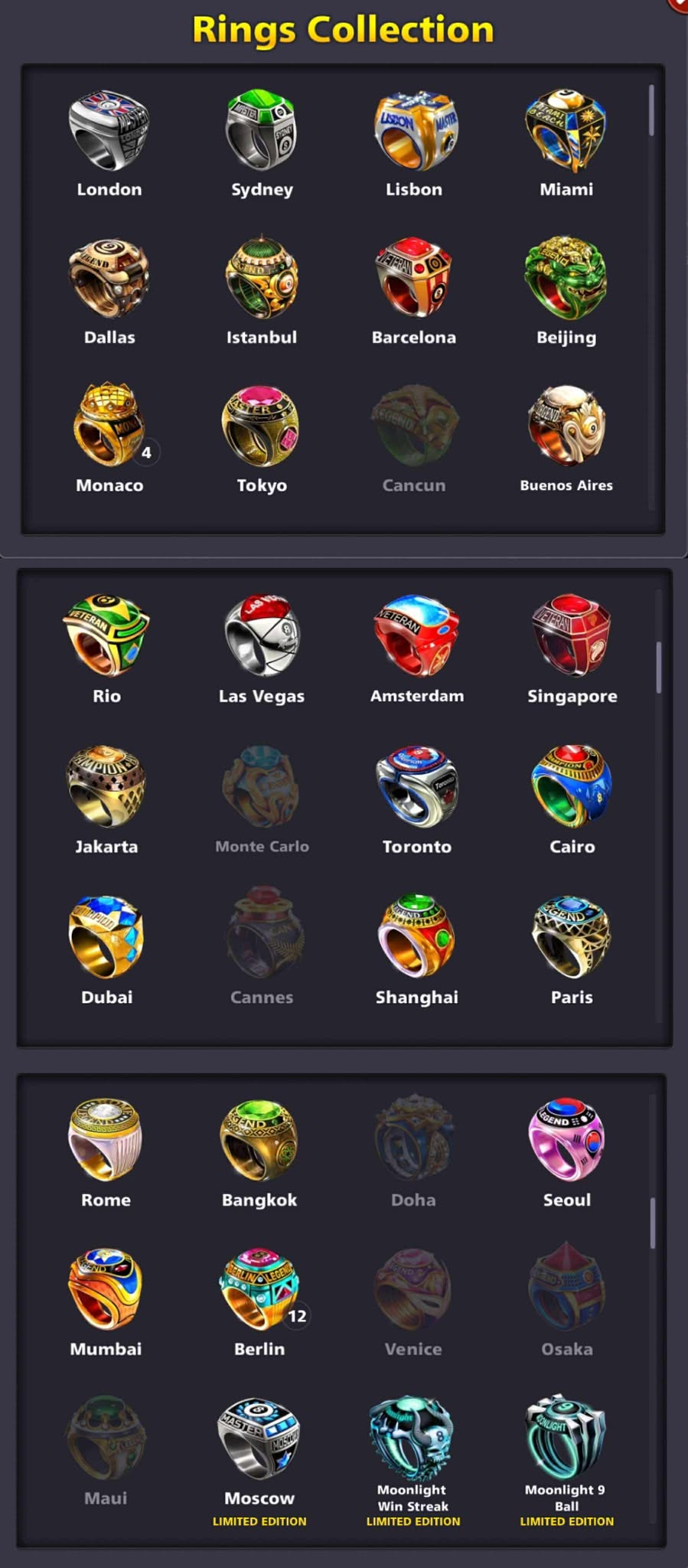
Task: View the locked Monte Carlo ring
Action: 262,787
